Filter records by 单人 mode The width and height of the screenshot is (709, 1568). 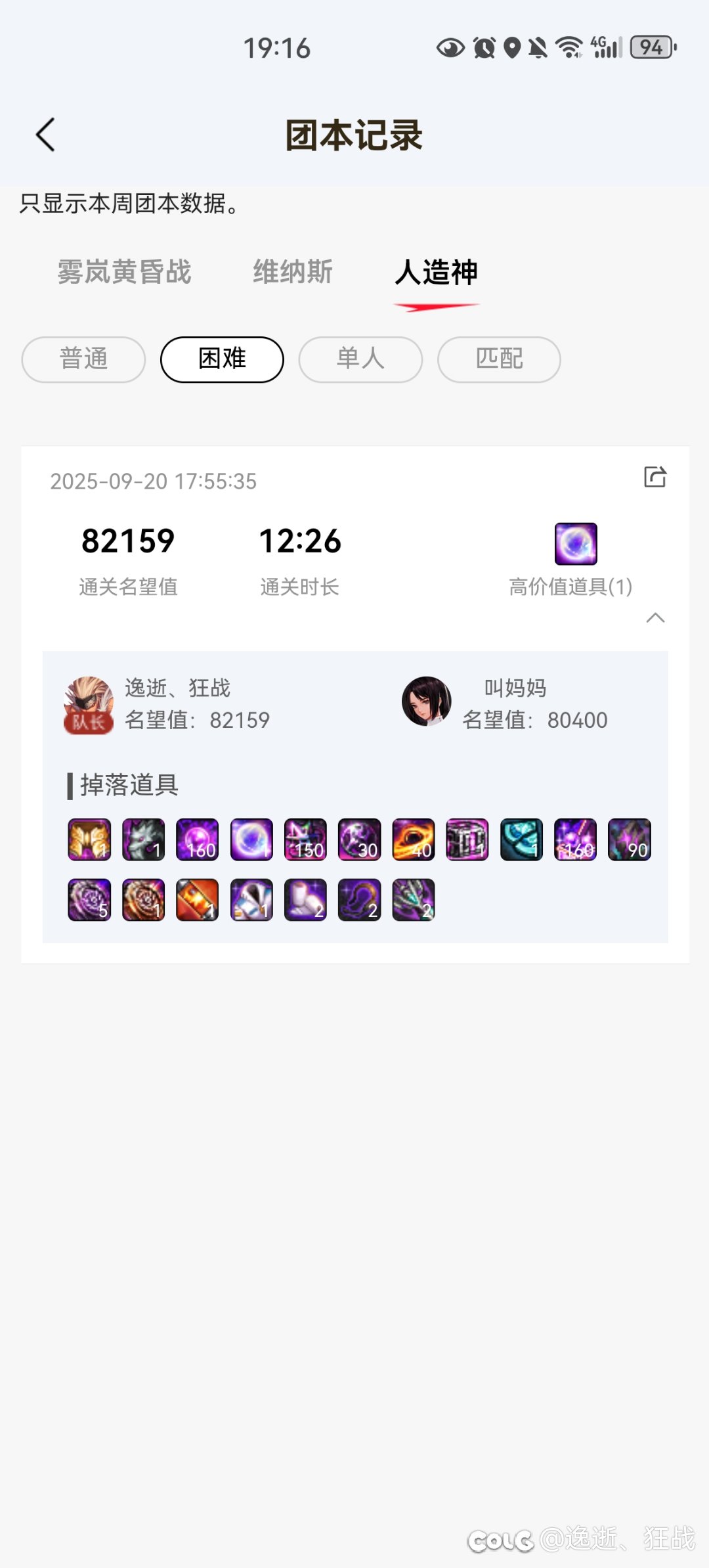[360, 359]
